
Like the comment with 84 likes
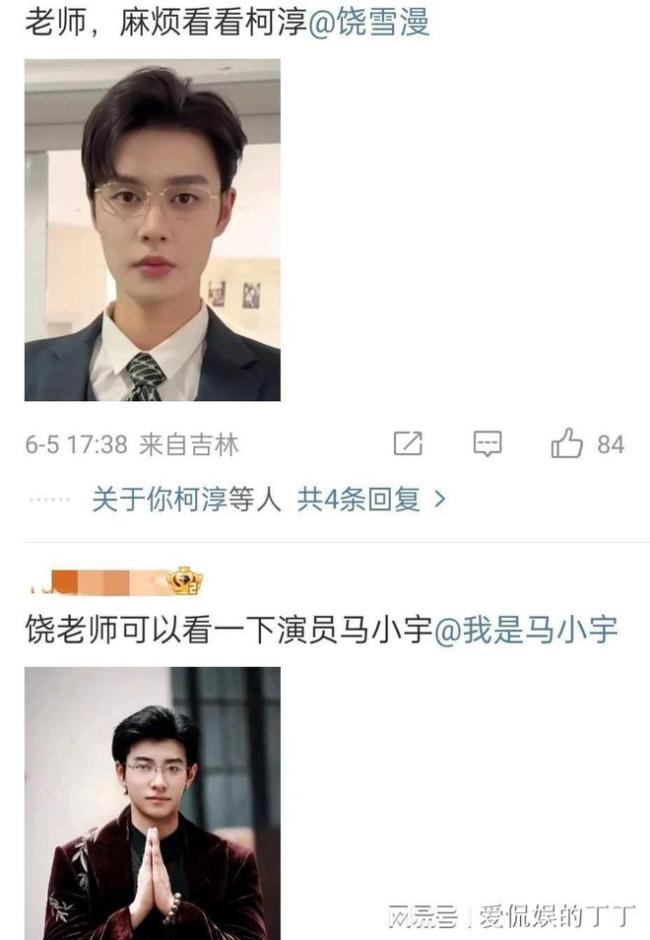568,444
